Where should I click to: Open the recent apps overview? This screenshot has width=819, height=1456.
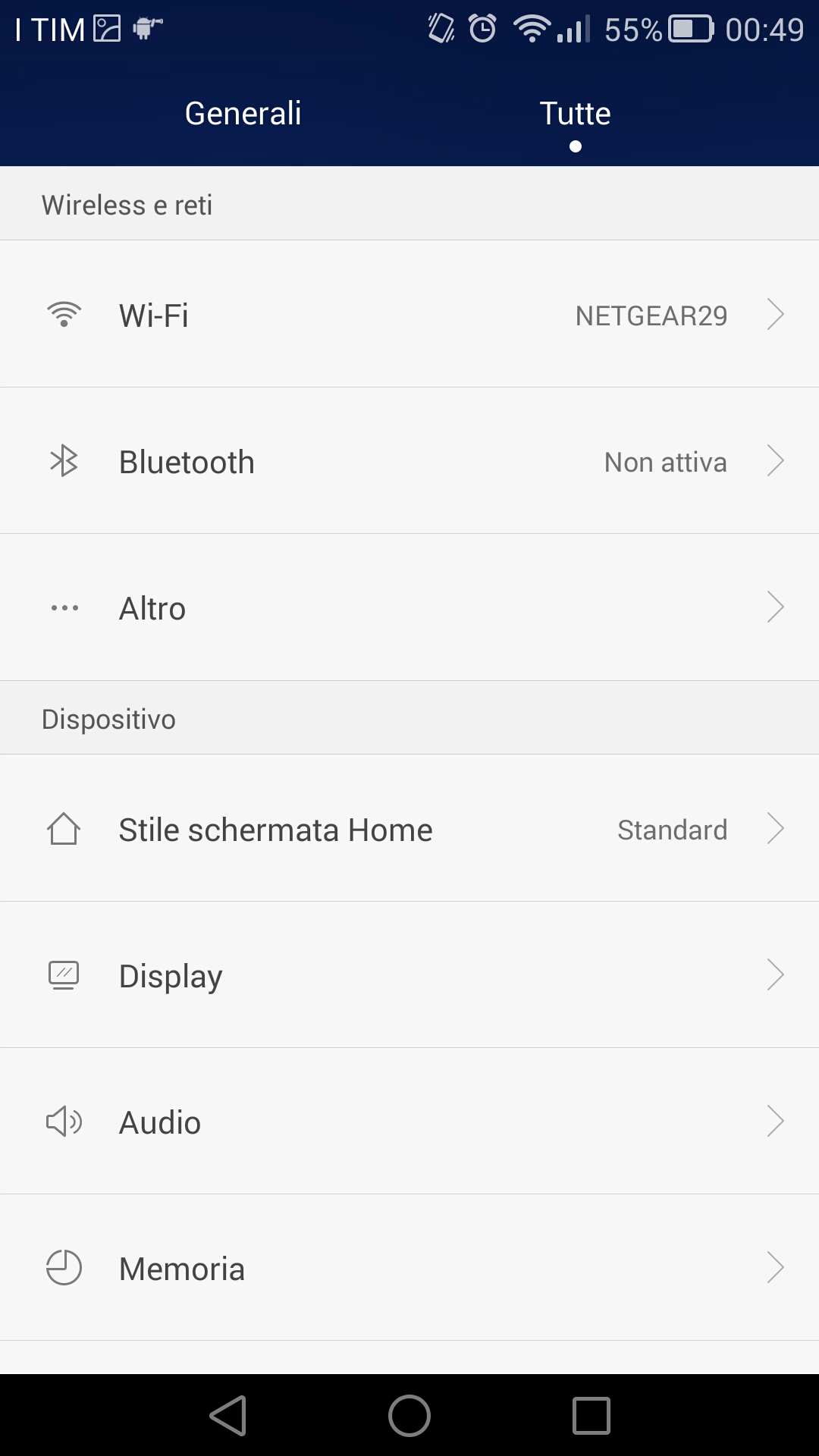click(591, 1416)
